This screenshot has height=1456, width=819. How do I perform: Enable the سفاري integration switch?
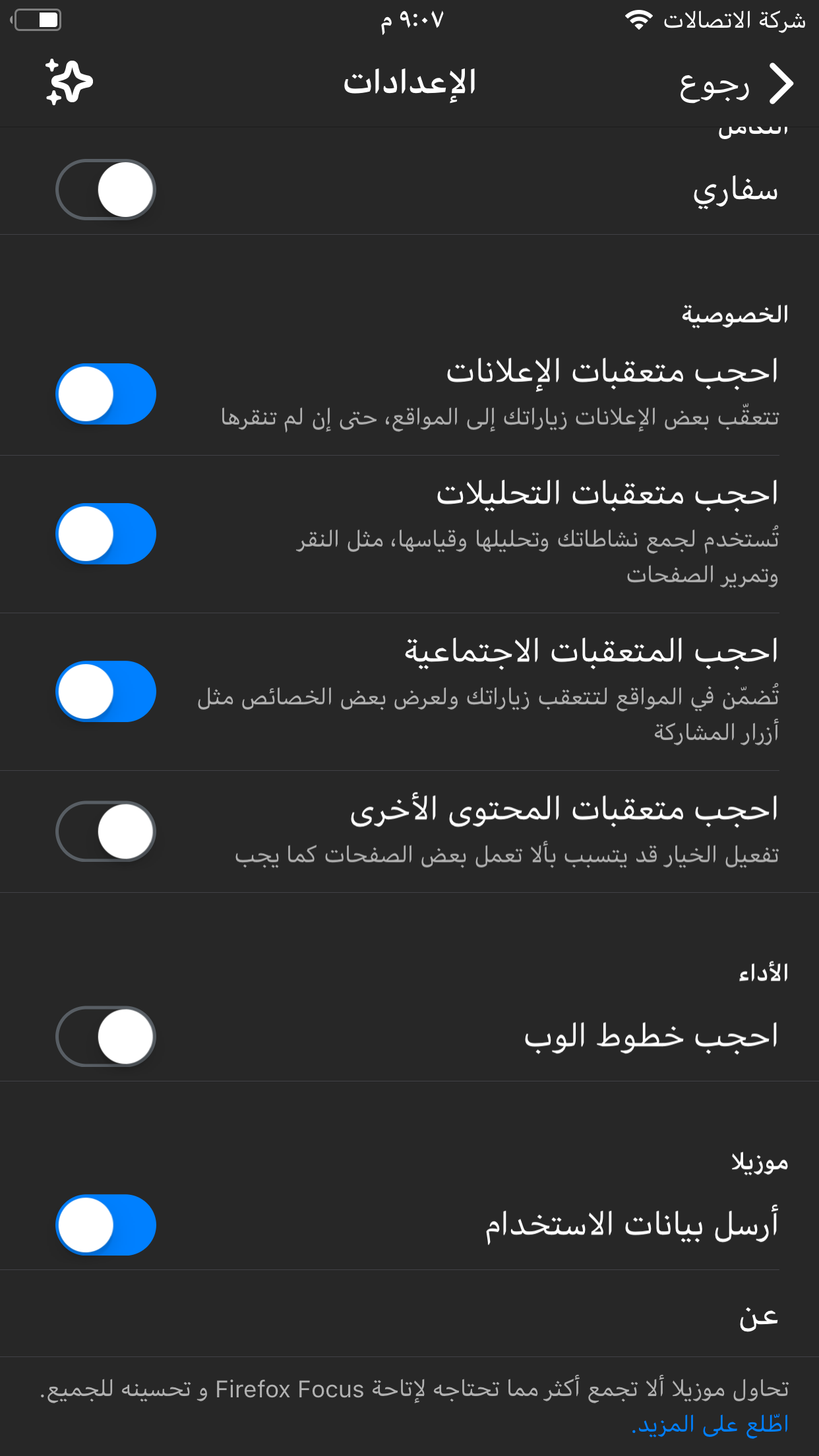(106, 190)
